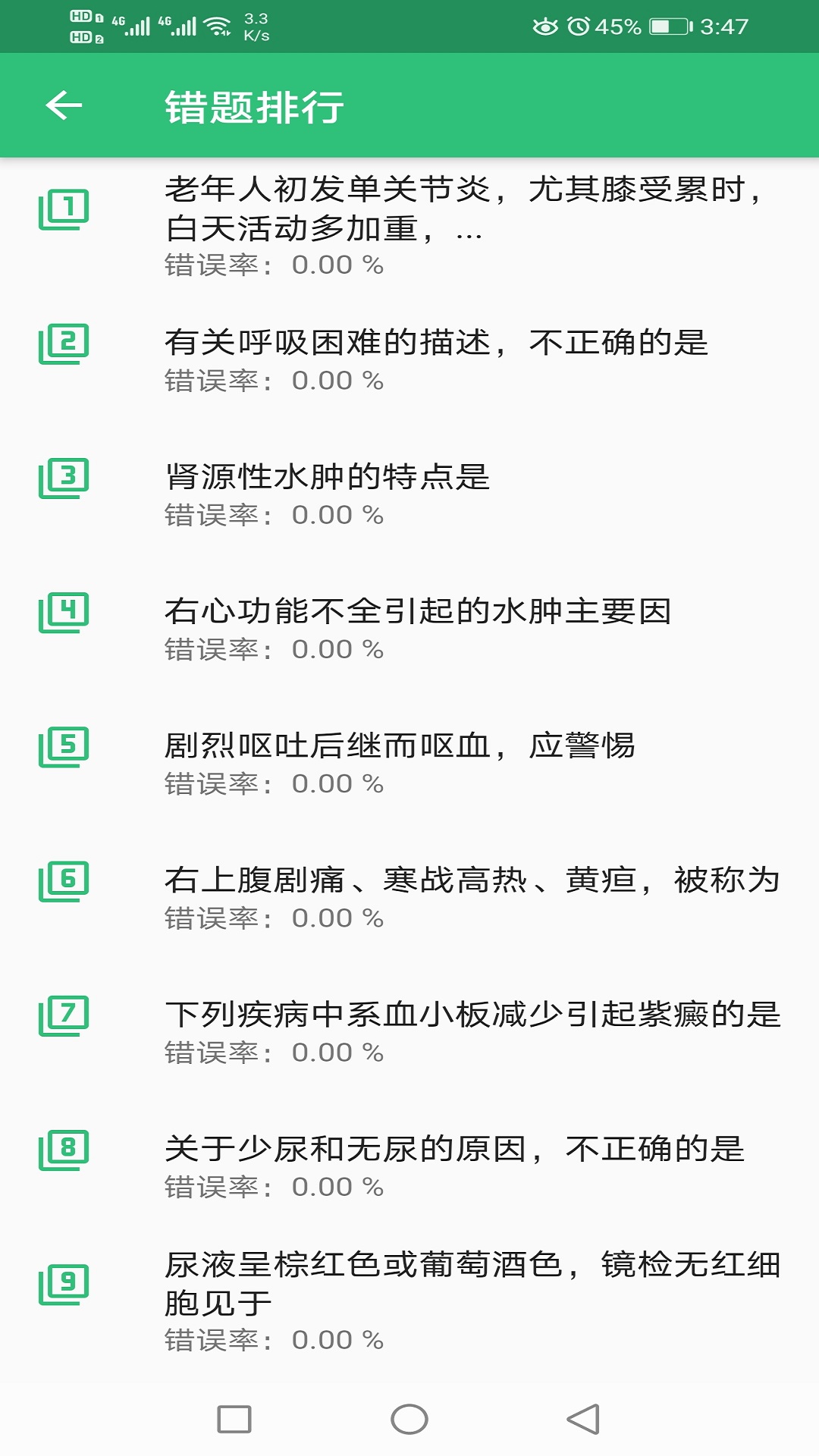Screen dimensions: 819x1456
Task: Open the recent apps view
Action: pyautogui.click(x=234, y=1420)
